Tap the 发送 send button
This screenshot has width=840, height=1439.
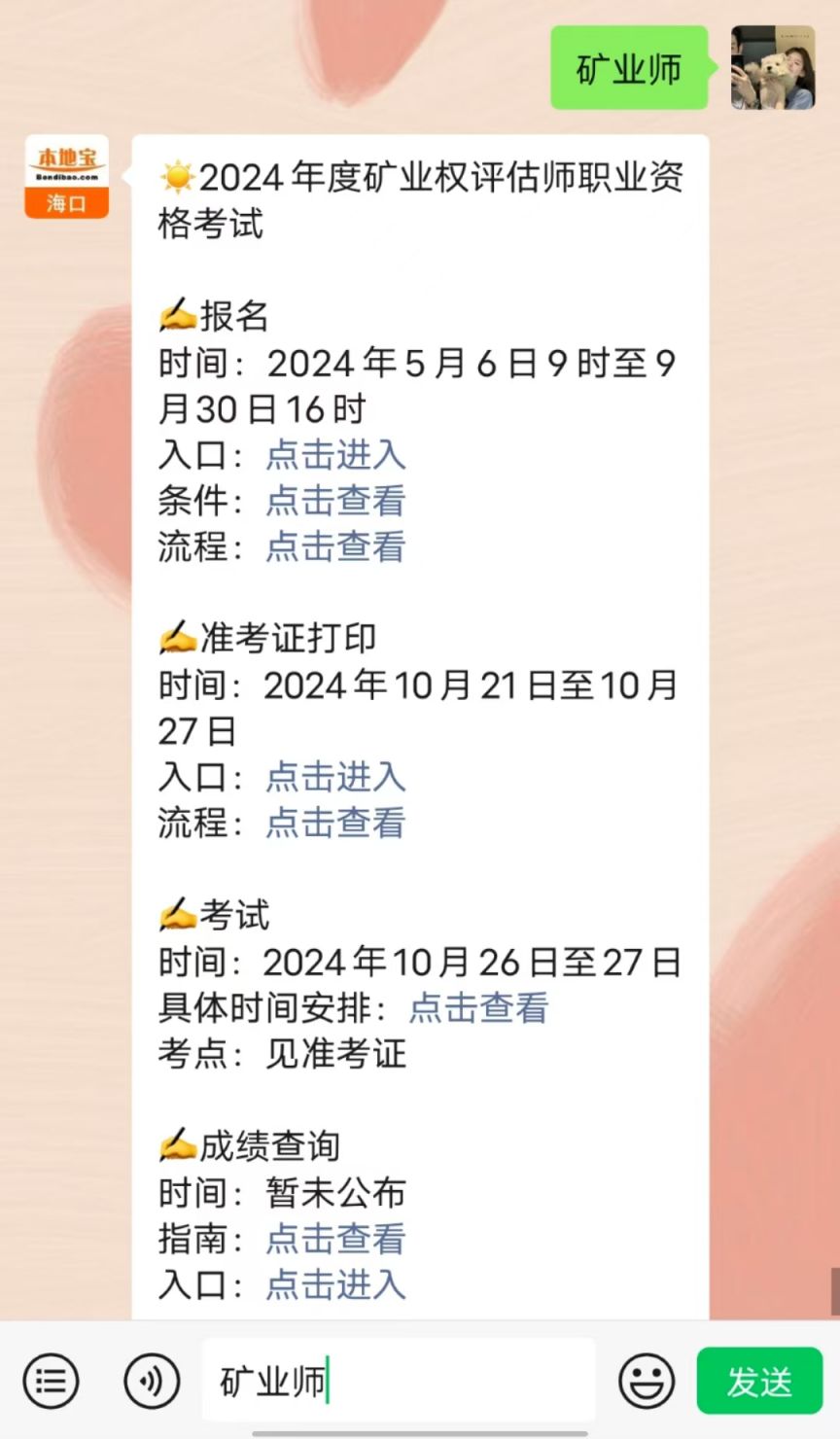pyautogui.click(x=759, y=1381)
